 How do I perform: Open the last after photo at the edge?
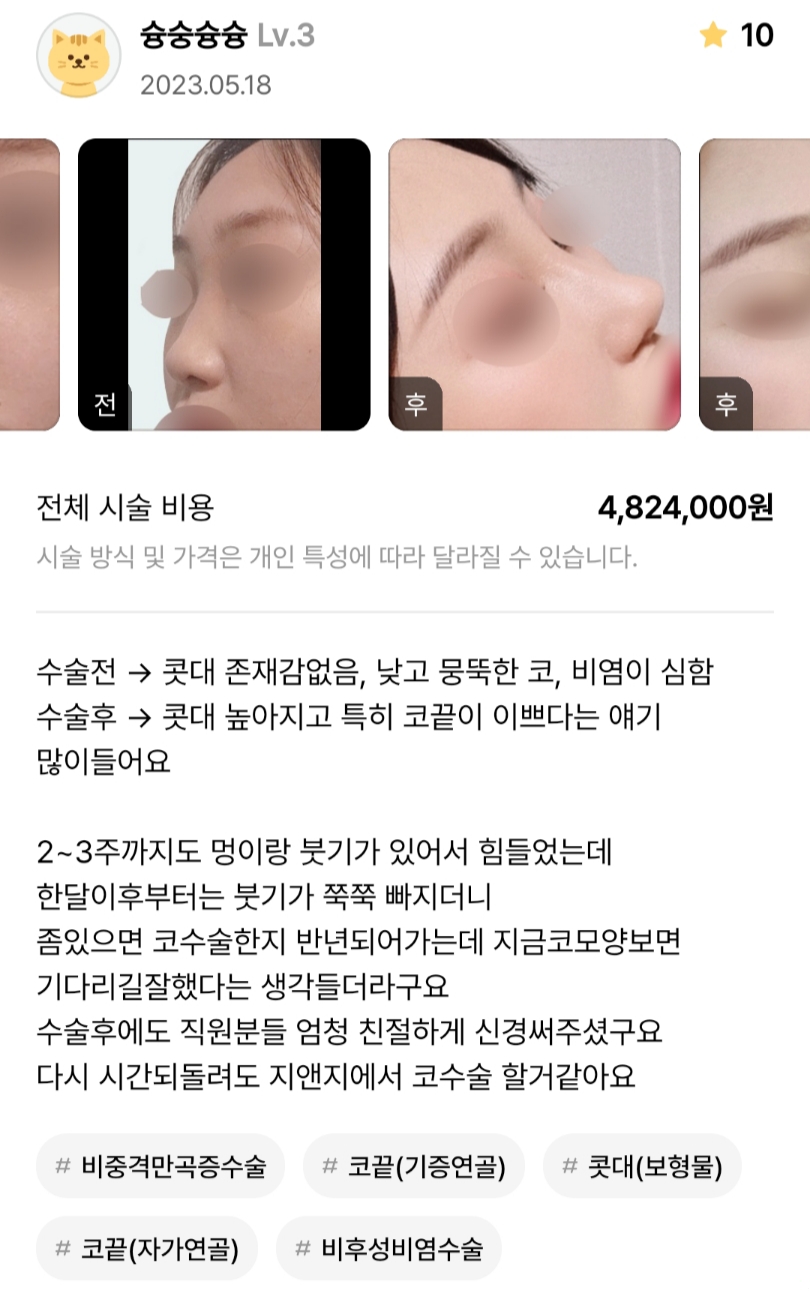[755, 285]
